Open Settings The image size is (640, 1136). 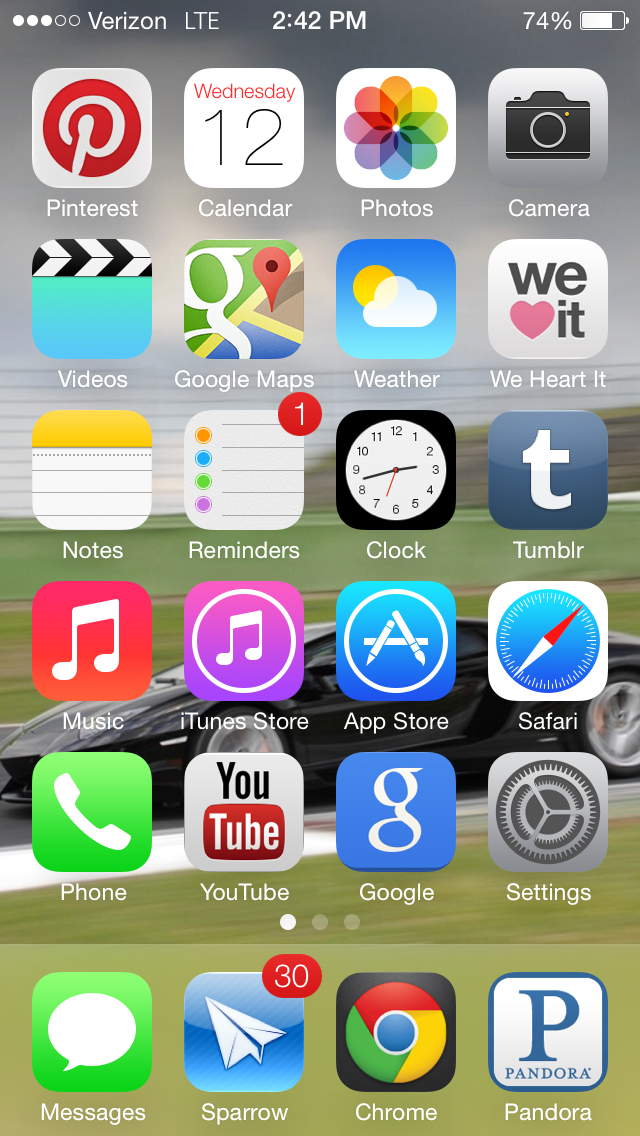coord(548,812)
